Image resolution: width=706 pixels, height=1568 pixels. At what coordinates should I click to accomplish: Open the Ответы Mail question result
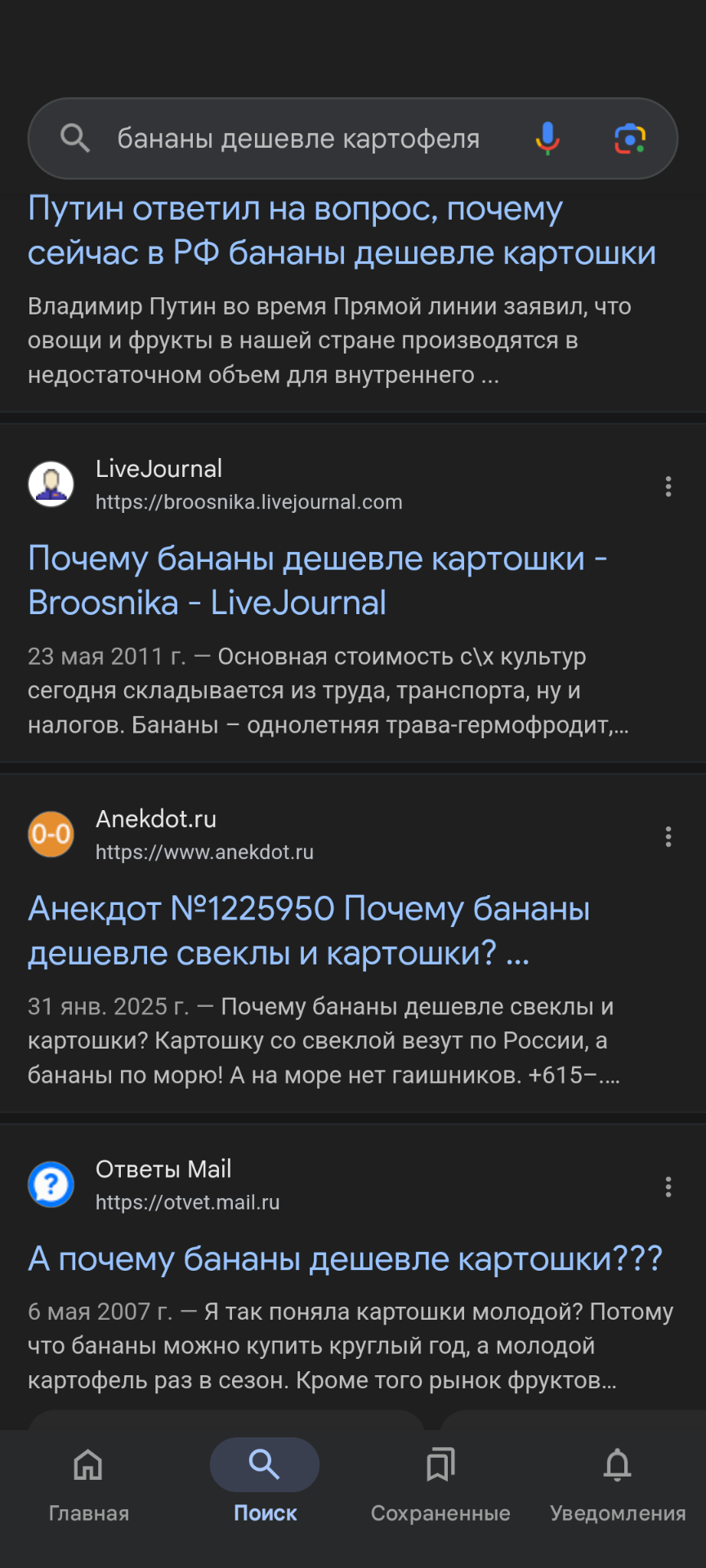point(345,1258)
